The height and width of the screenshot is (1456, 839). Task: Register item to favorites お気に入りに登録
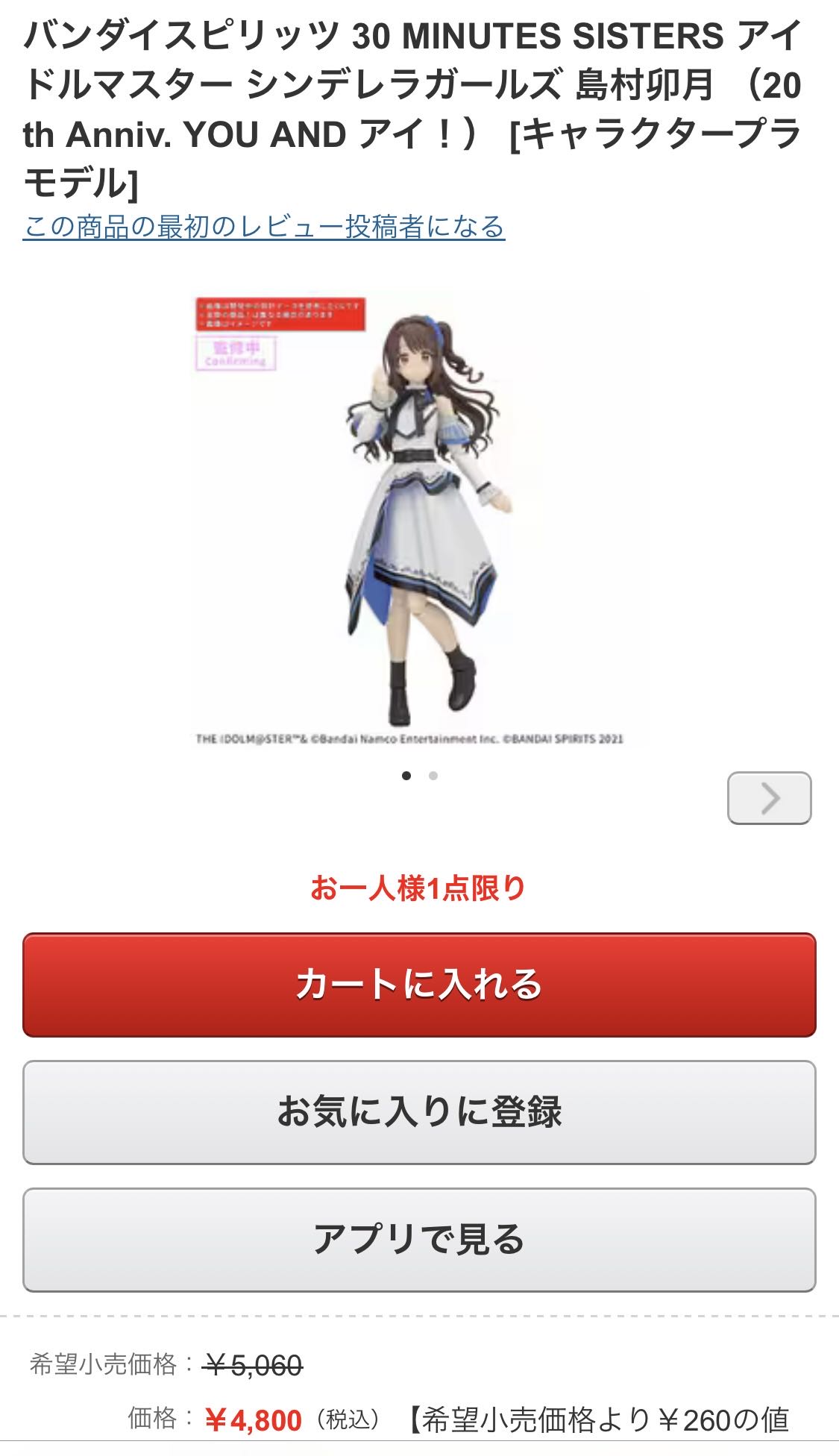tap(419, 1112)
